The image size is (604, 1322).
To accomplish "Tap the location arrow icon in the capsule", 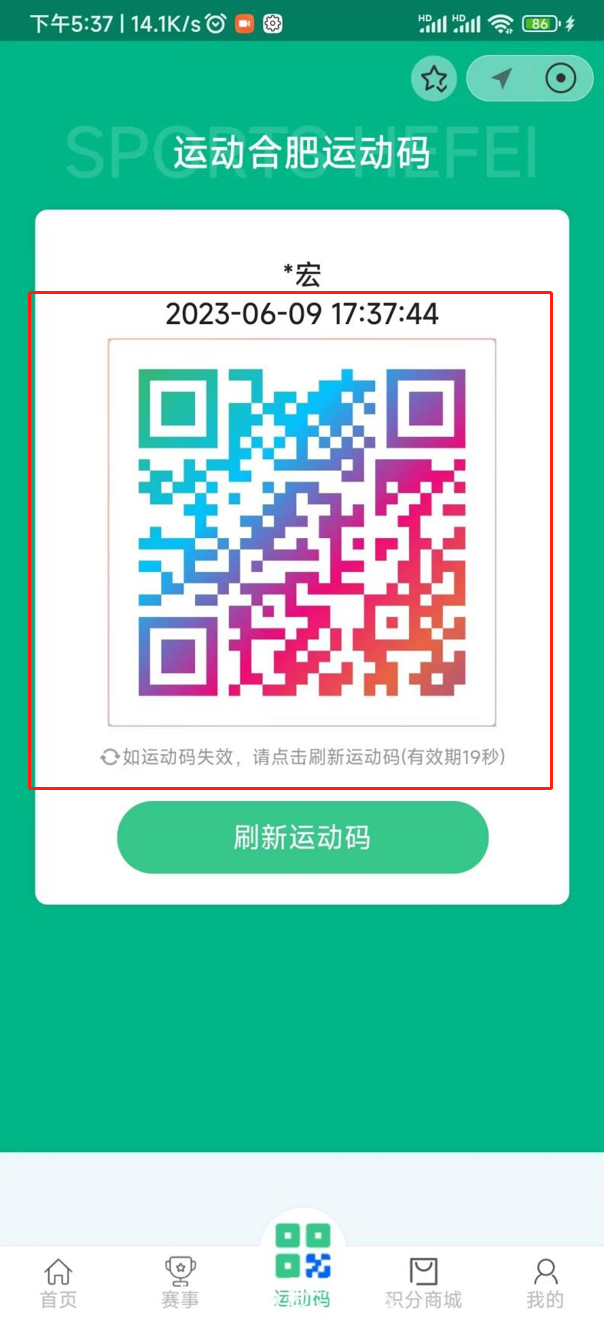I will pos(502,79).
